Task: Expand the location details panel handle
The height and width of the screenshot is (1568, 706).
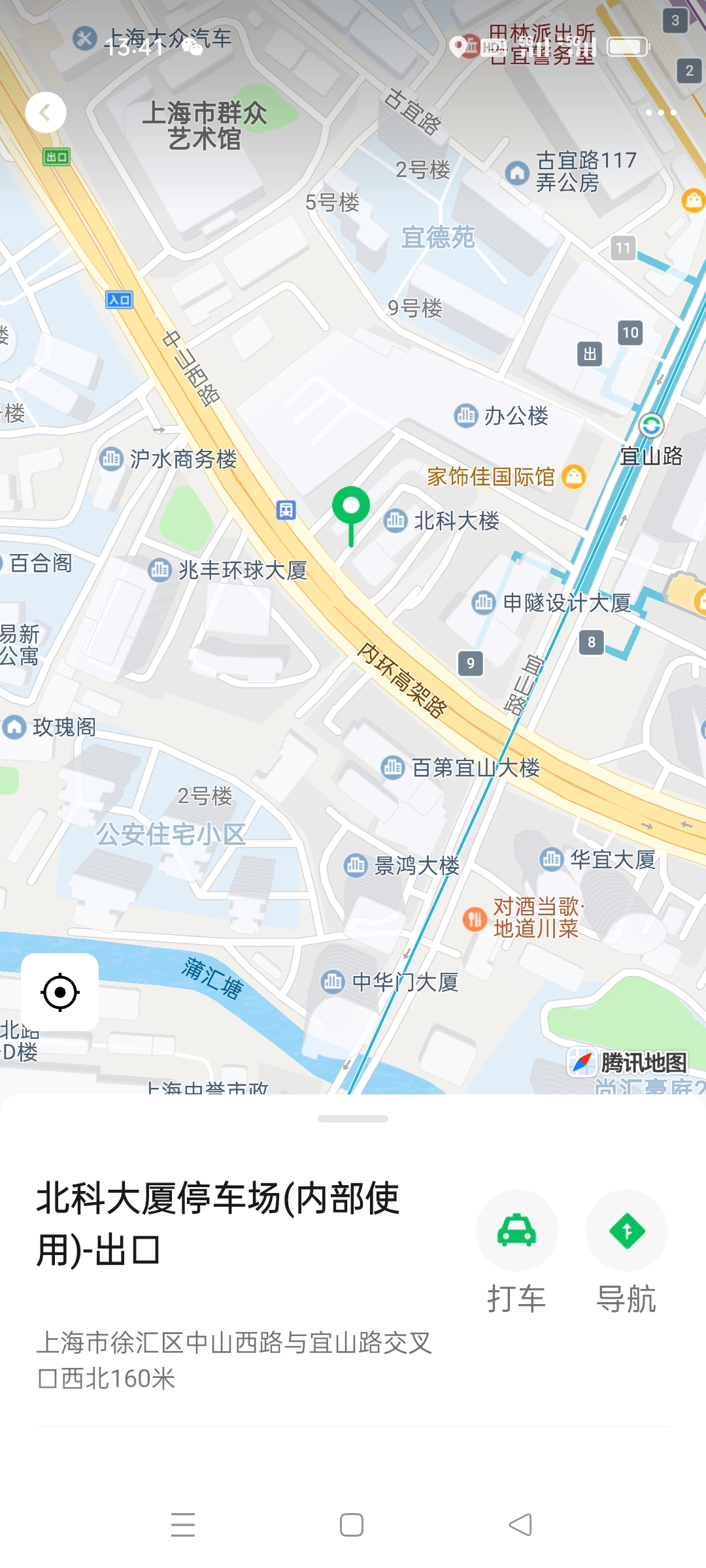Action: click(353, 1119)
